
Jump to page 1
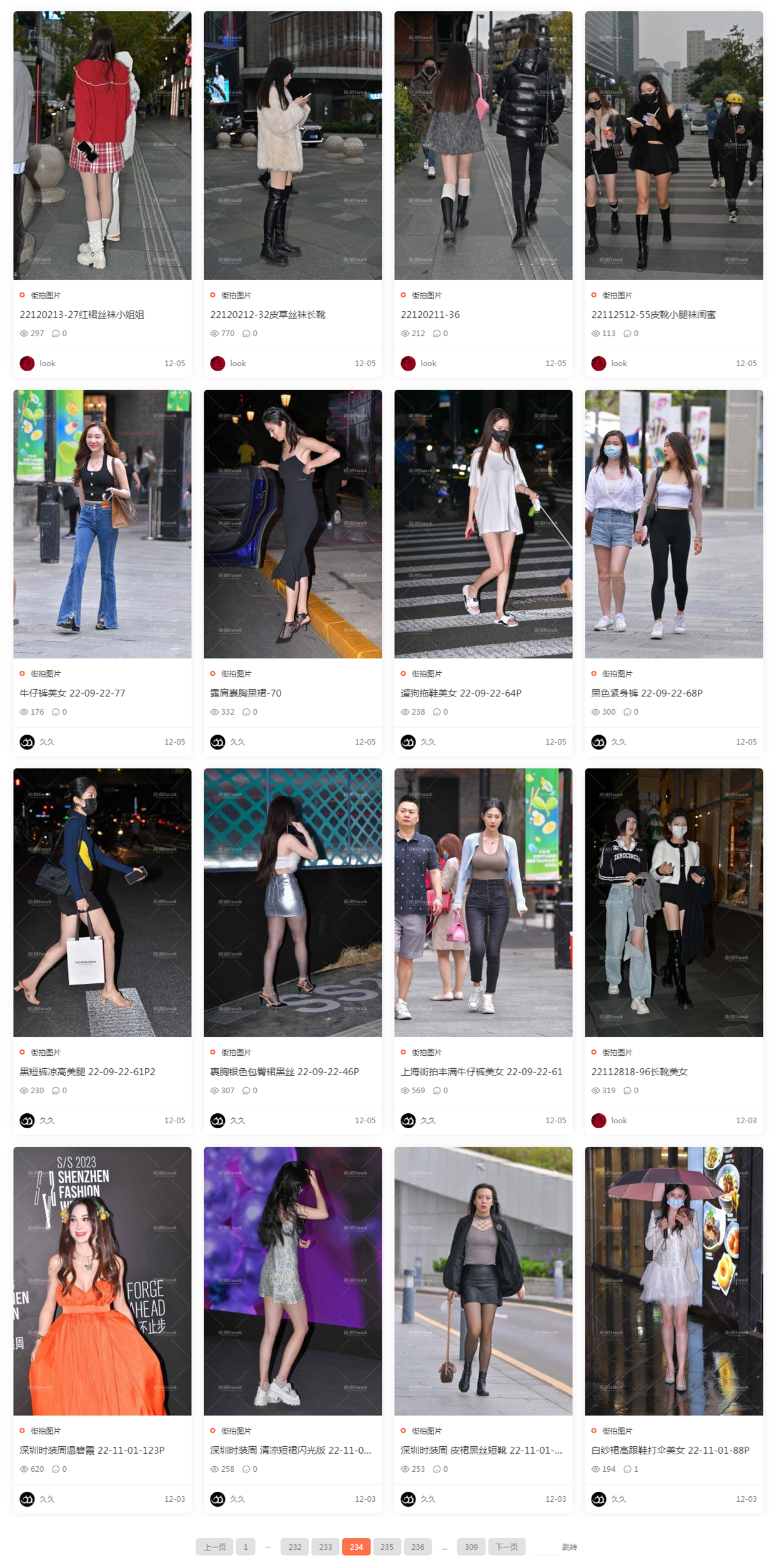tap(246, 1547)
